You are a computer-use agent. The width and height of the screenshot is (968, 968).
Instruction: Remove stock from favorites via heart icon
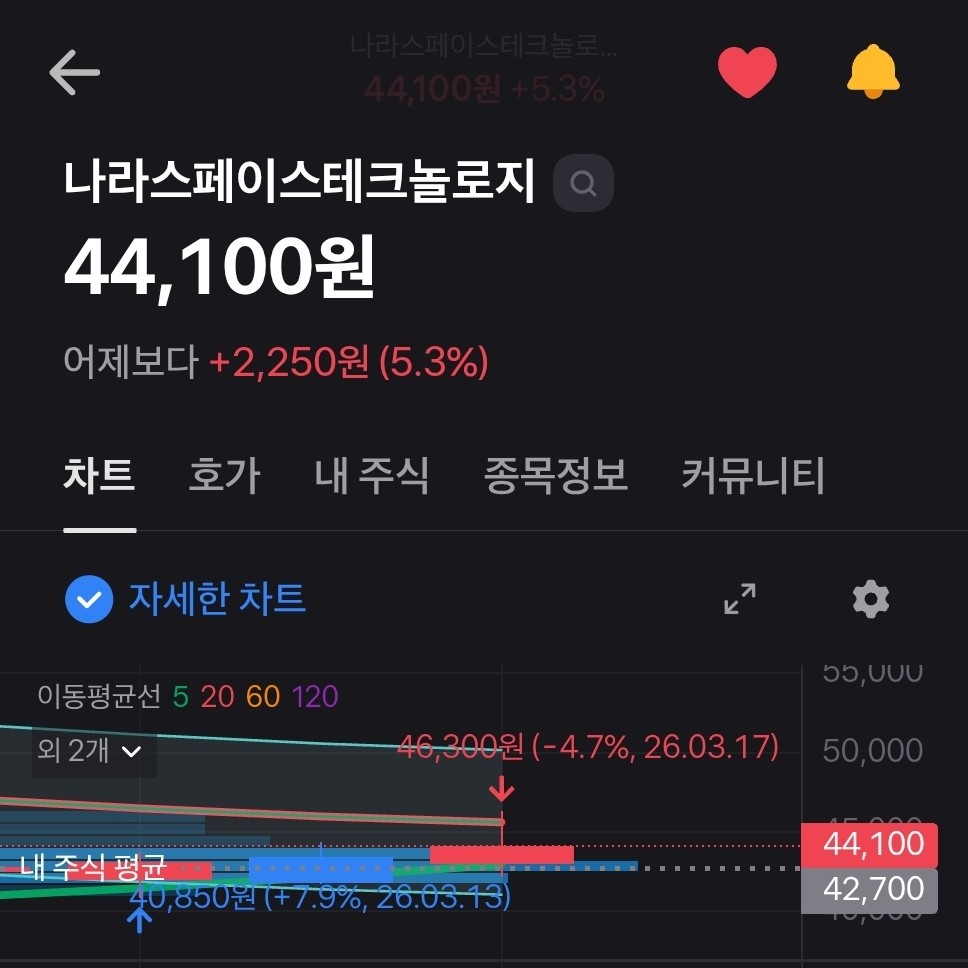(747, 72)
